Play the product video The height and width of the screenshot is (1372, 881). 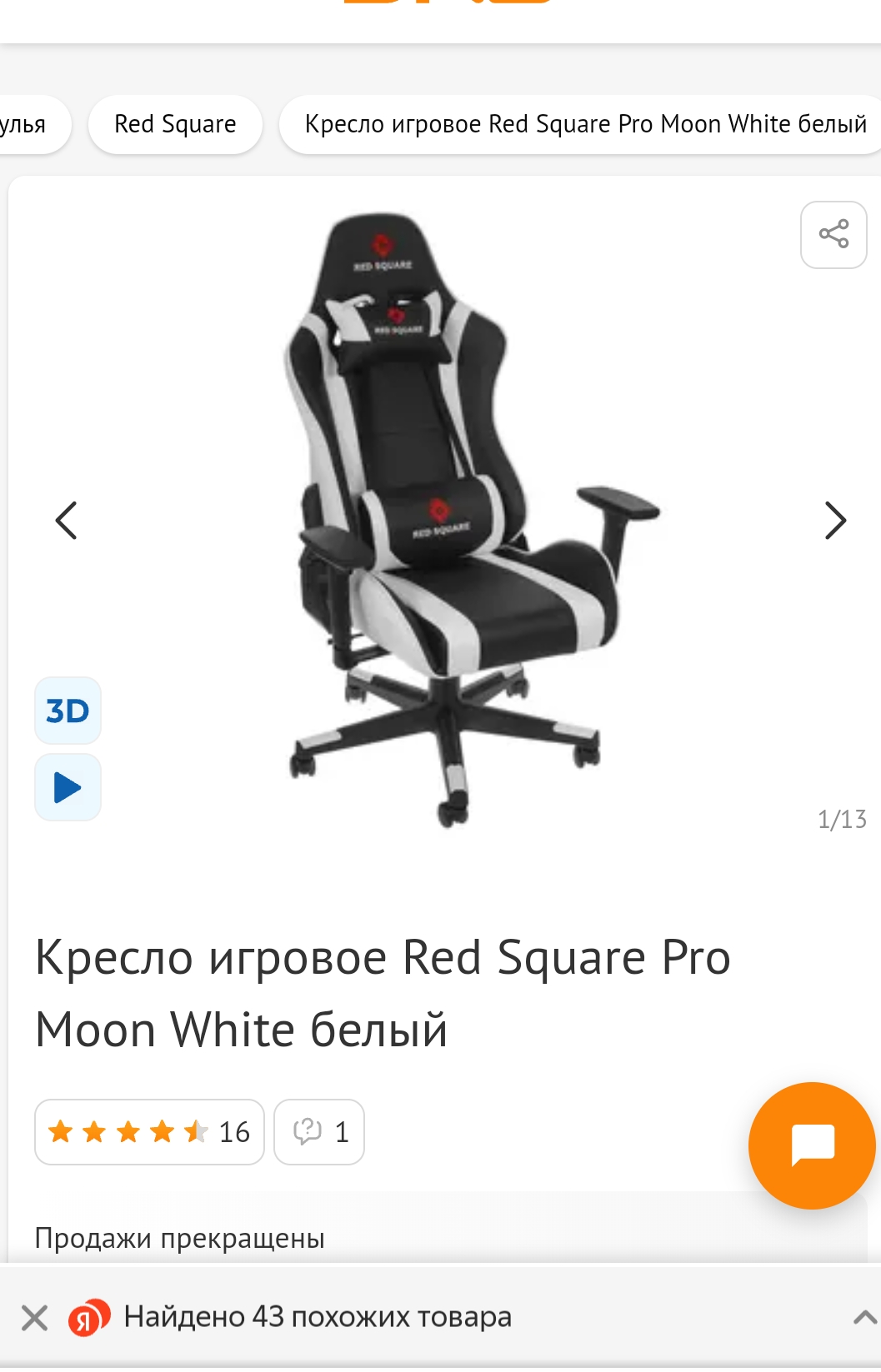click(x=68, y=787)
